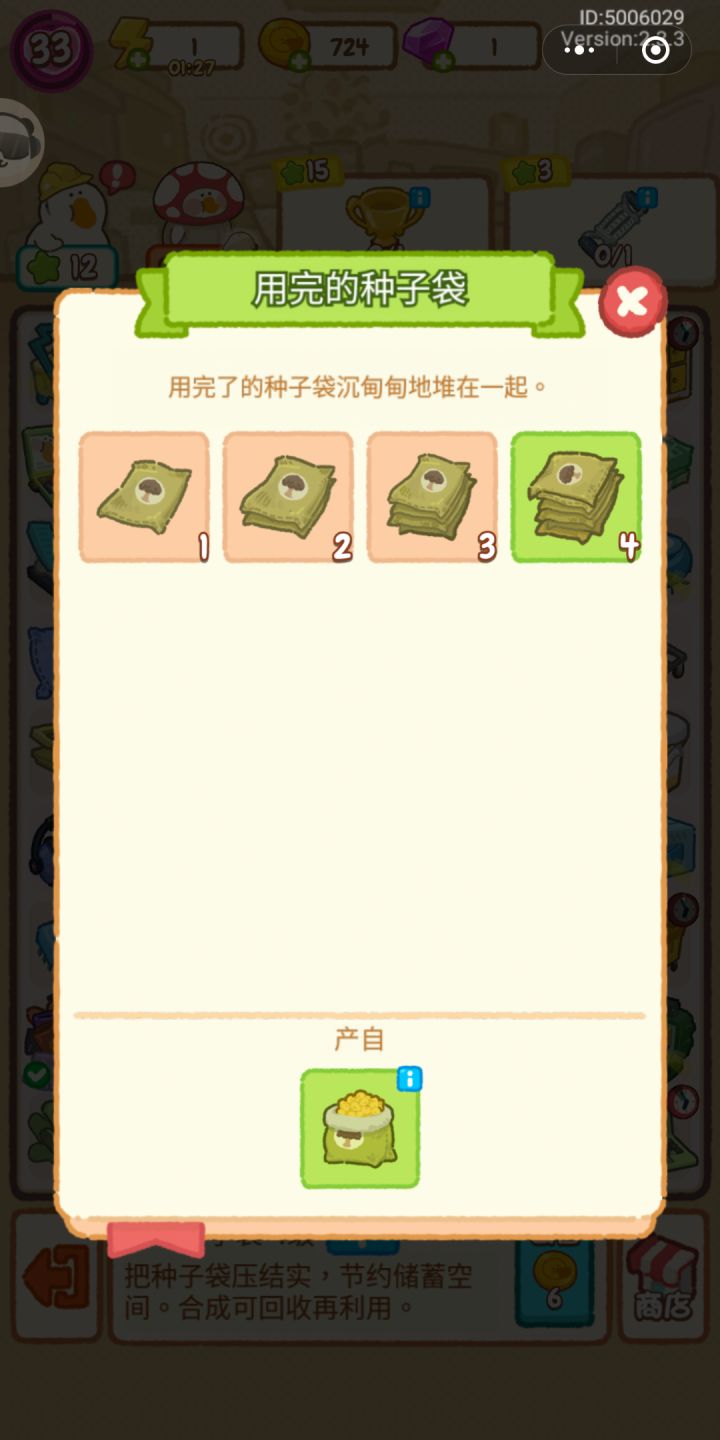Screen dimensions: 720x1440
Task: Open the three-dot more menu
Action: [x=580, y=48]
